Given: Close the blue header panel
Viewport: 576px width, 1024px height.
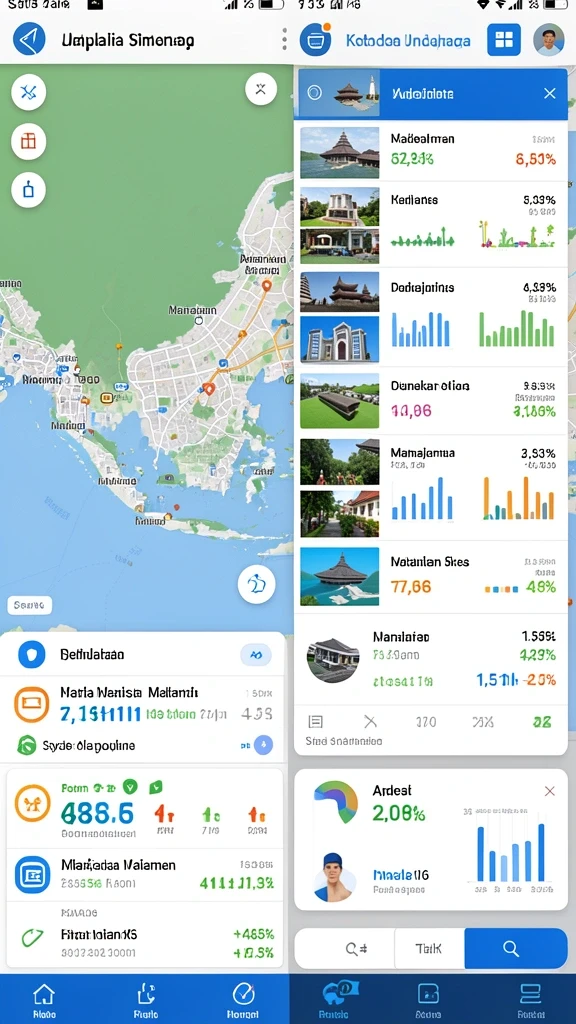Looking at the screenshot, I should [550, 93].
